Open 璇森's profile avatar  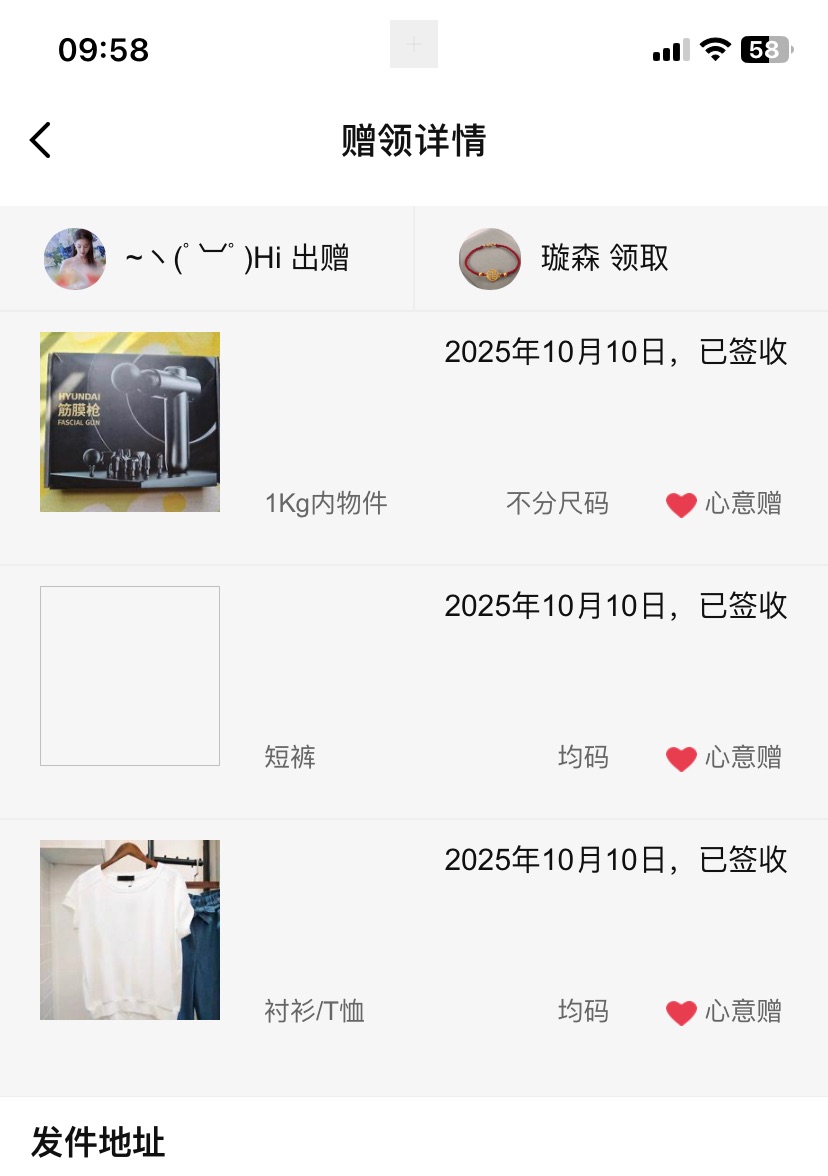490,259
